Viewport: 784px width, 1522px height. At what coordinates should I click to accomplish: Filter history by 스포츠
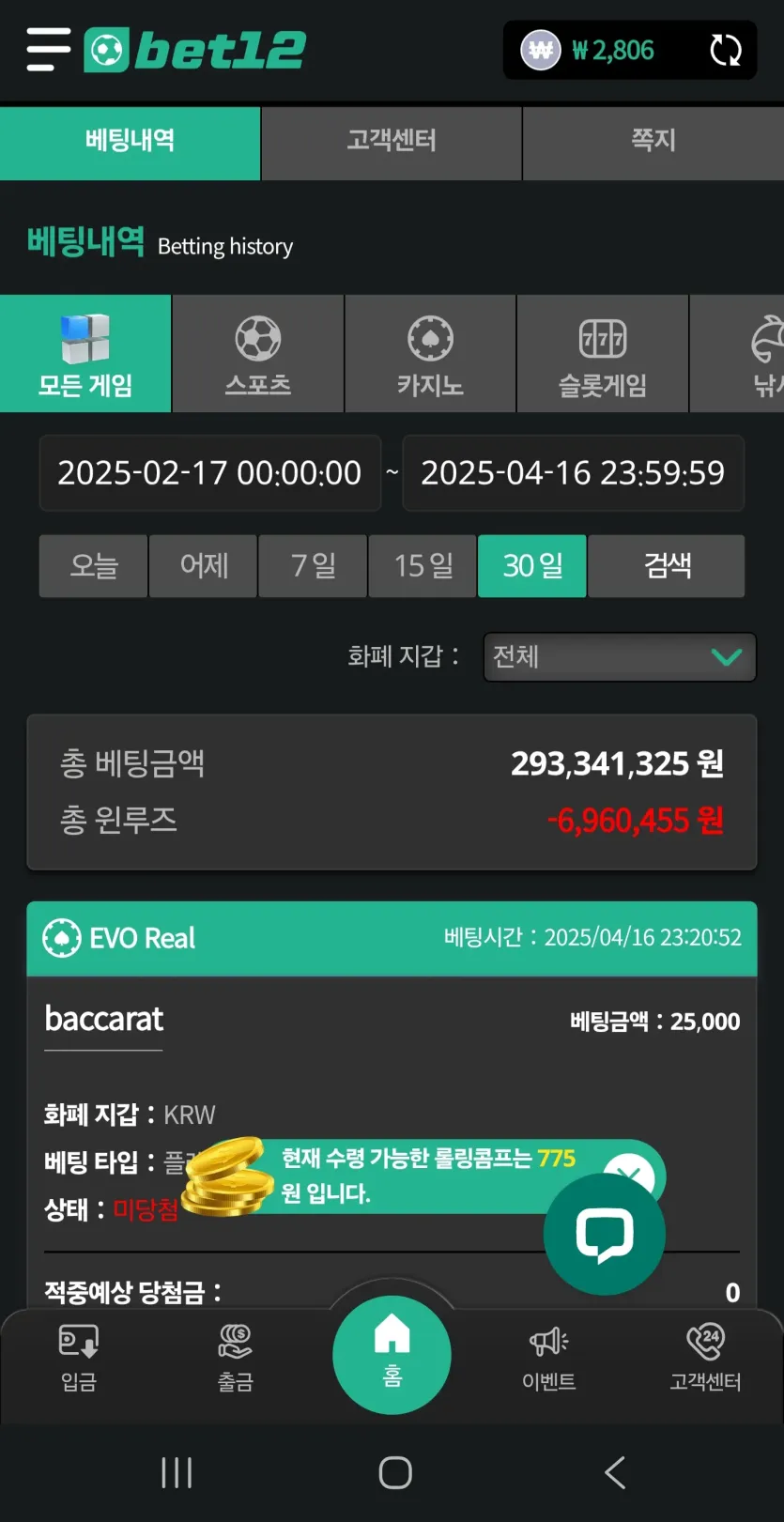click(258, 354)
